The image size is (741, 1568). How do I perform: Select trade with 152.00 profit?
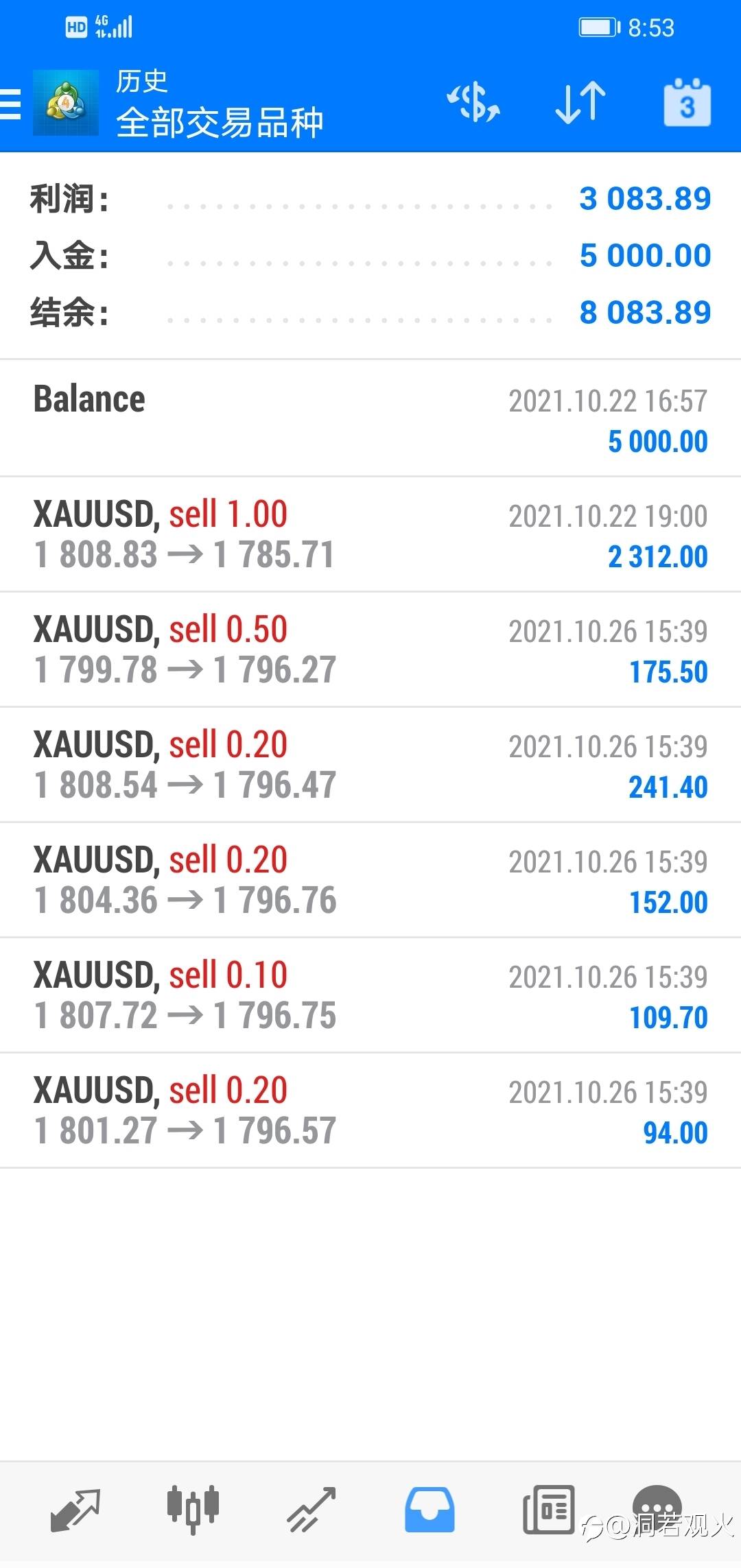(x=370, y=880)
